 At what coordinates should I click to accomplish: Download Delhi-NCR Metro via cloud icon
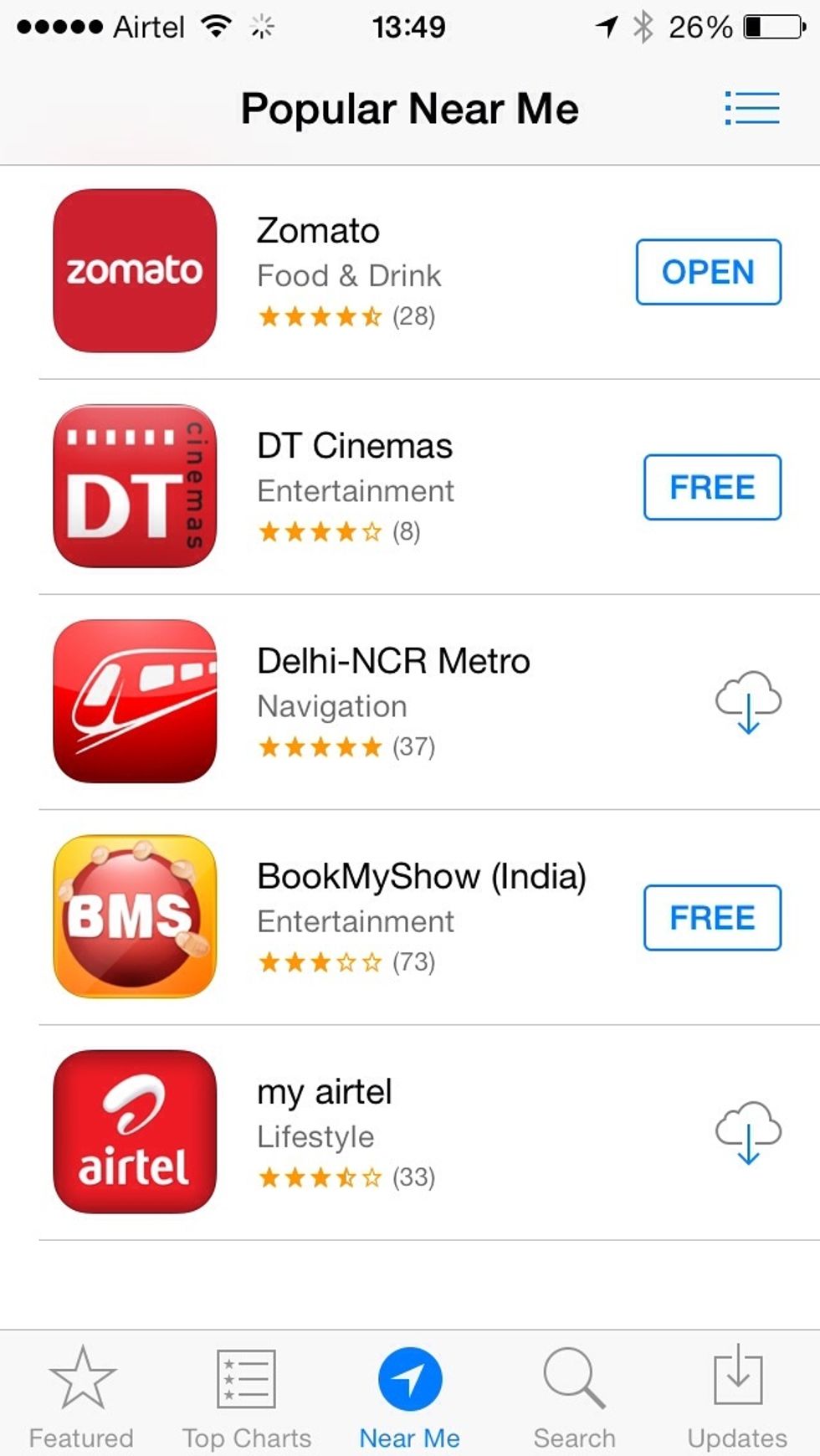tap(748, 701)
